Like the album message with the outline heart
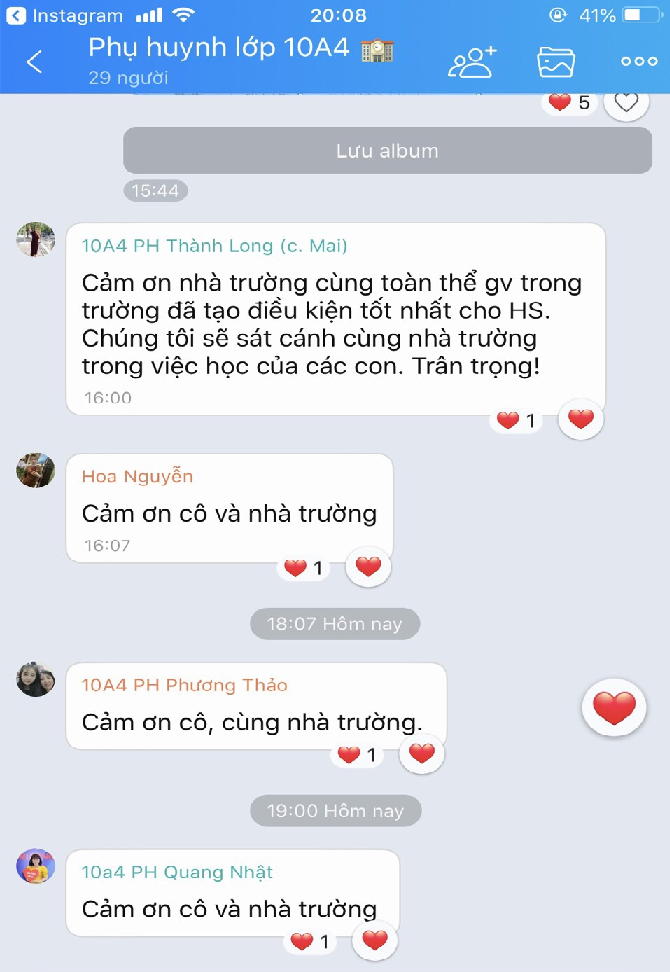The width and height of the screenshot is (670, 972). 627,102
